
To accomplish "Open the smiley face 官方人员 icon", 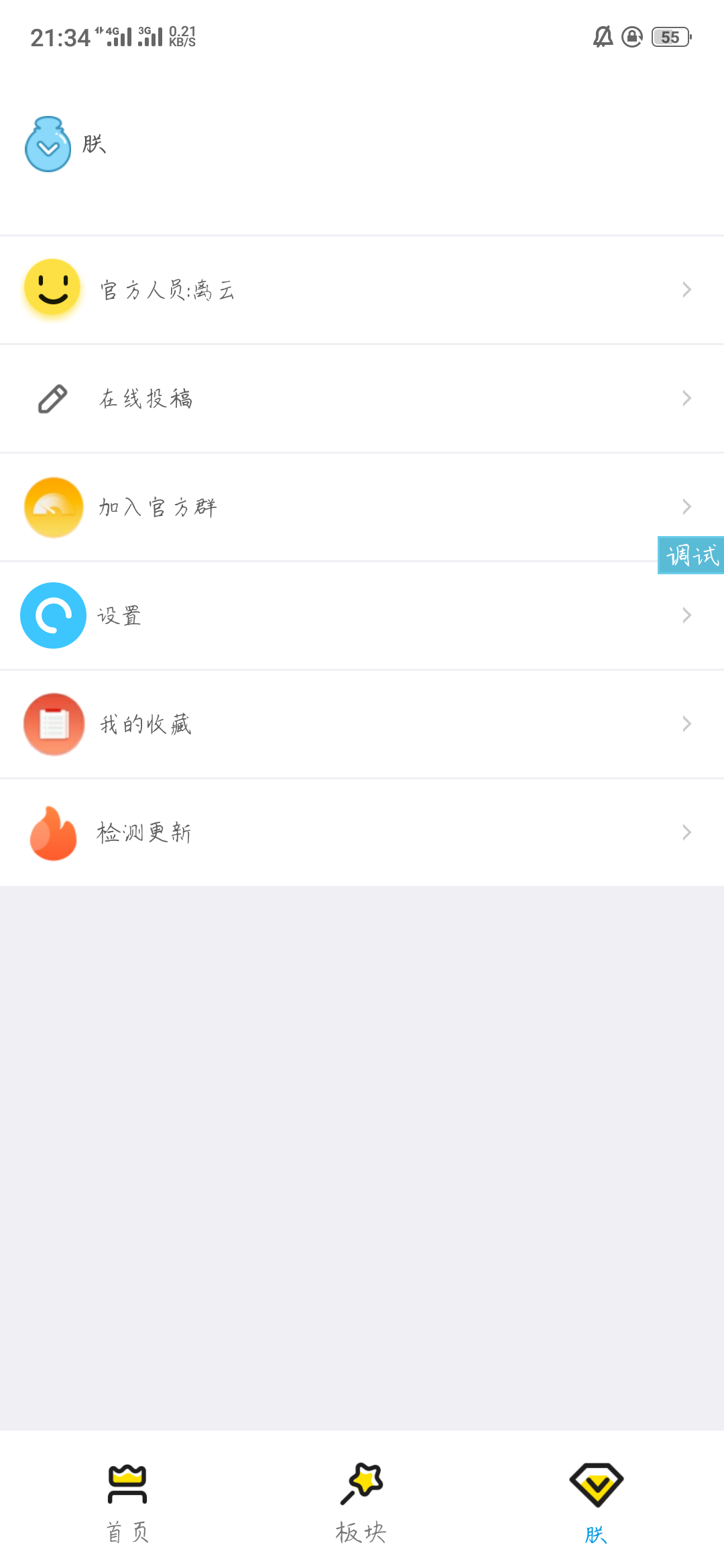I will [x=53, y=289].
